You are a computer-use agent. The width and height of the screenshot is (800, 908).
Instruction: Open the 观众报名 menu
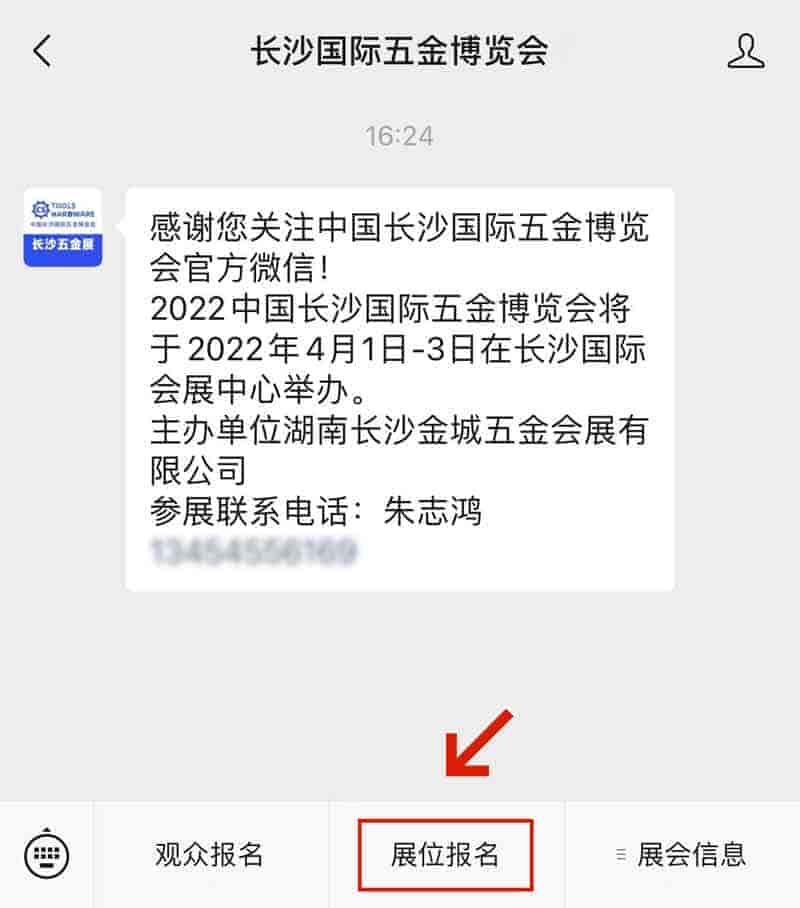pyautogui.click(x=210, y=855)
